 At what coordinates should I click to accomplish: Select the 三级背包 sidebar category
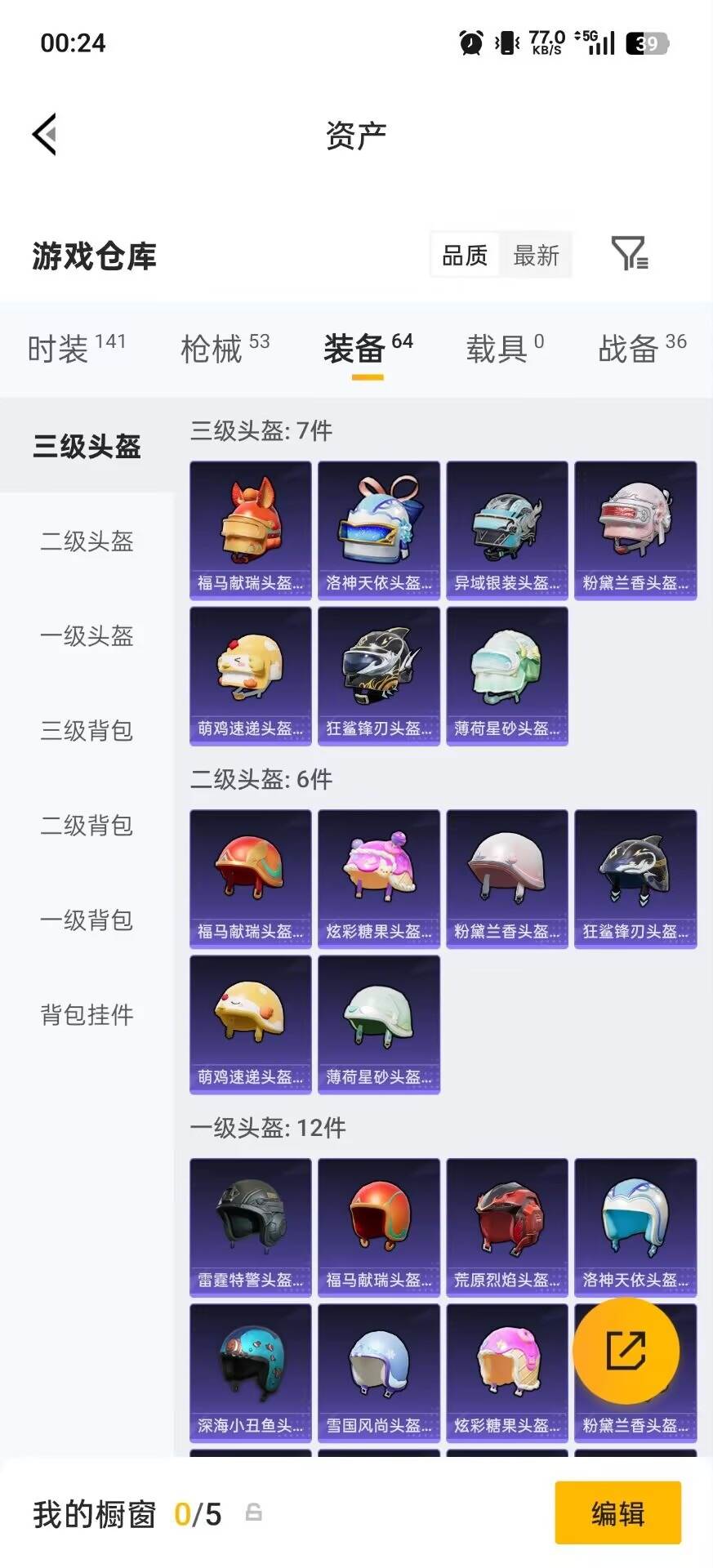click(85, 732)
